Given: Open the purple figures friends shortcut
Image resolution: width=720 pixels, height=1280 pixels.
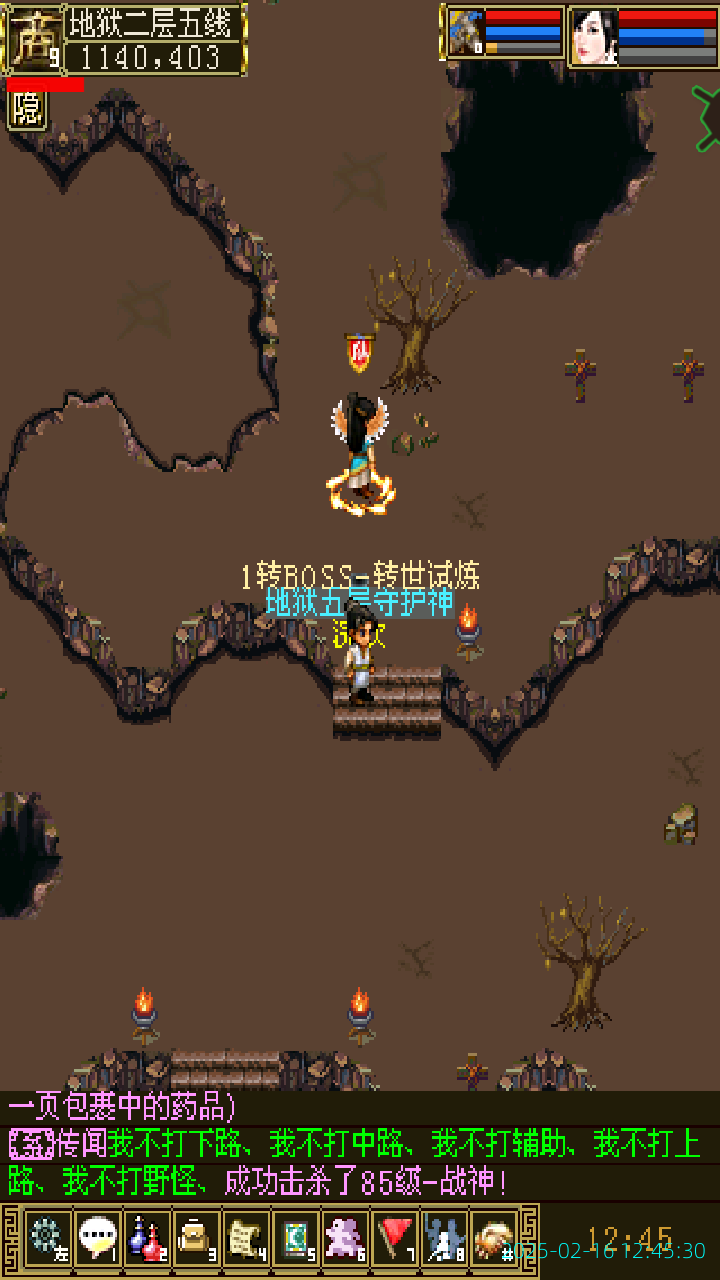Looking at the screenshot, I should 345,1238.
